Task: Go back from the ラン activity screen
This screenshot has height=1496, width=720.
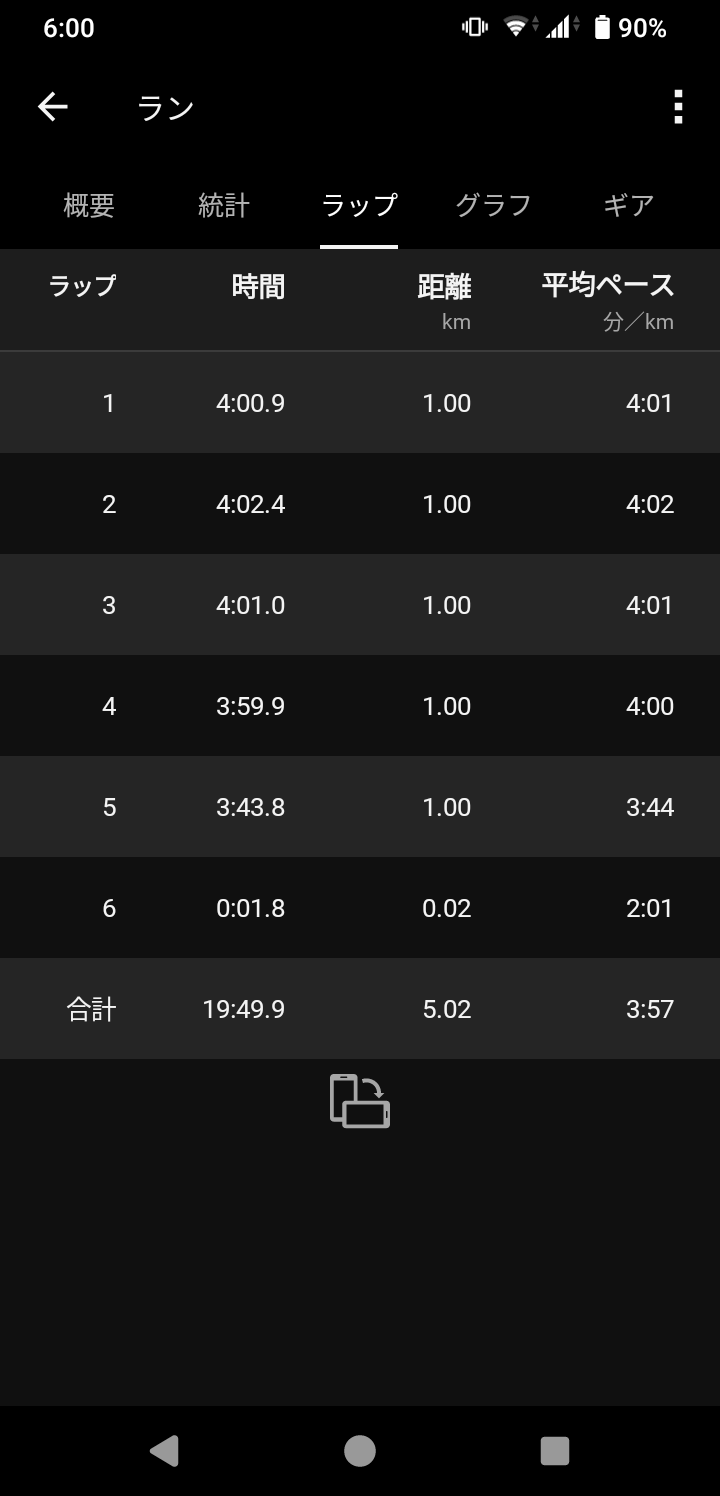Action: click(52, 107)
